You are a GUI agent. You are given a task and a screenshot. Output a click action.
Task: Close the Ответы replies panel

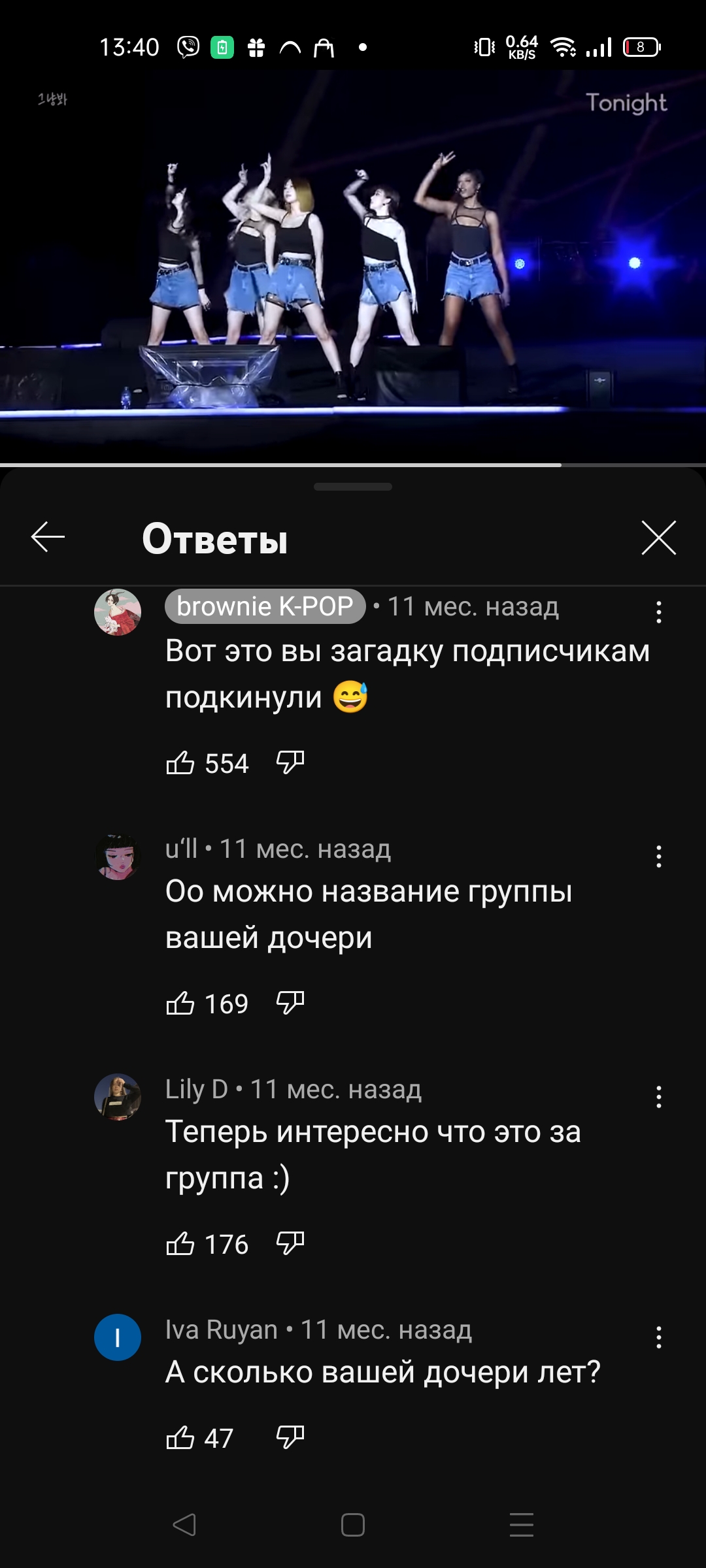[658, 538]
